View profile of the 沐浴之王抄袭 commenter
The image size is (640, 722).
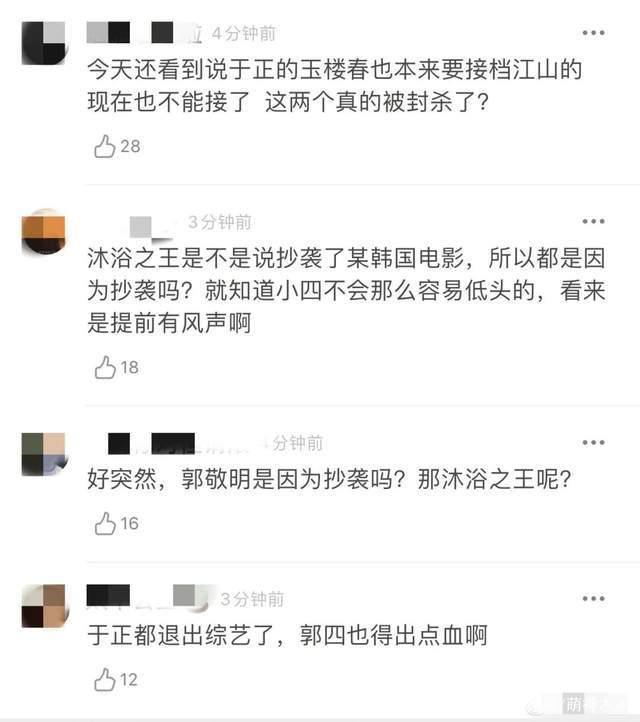click(x=43, y=234)
